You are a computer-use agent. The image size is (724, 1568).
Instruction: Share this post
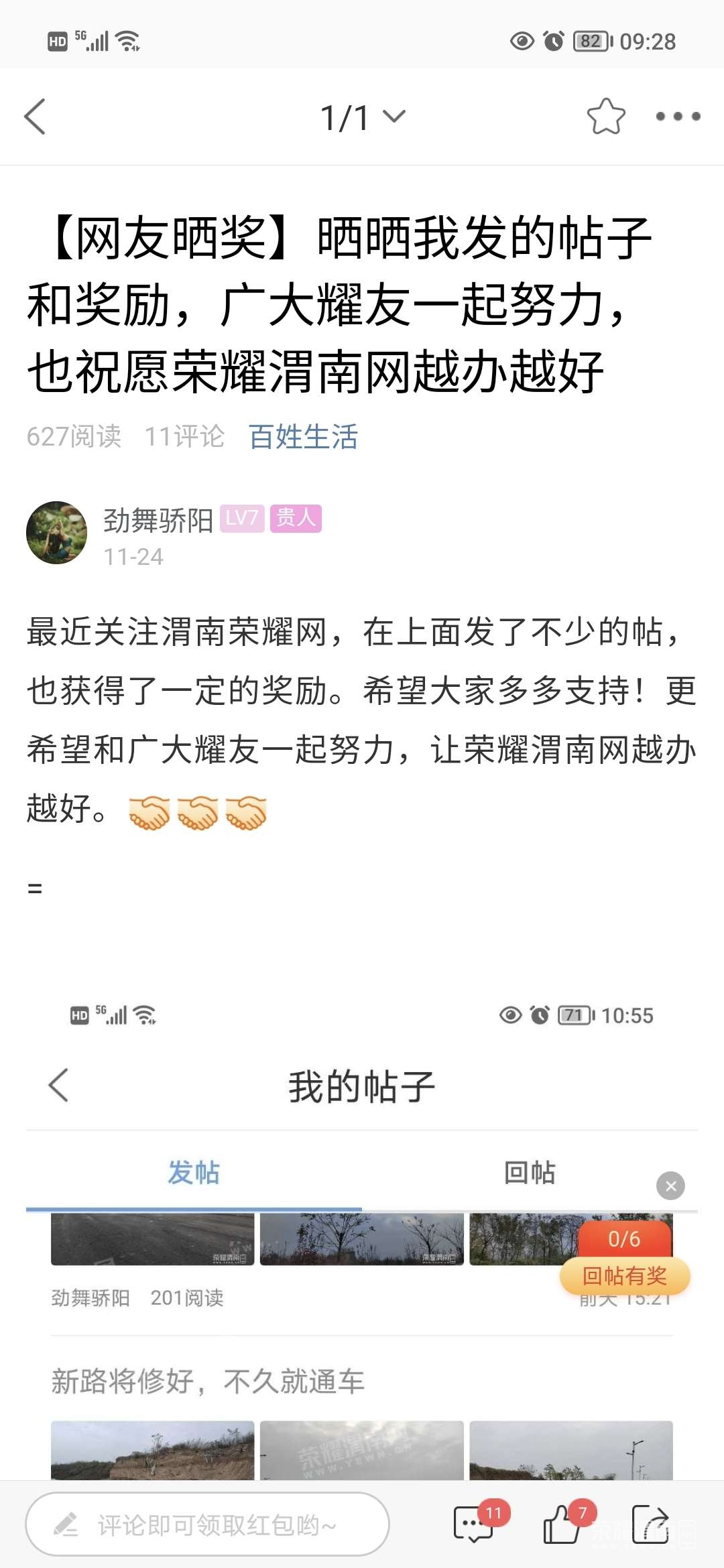pyautogui.click(x=650, y=1524)
